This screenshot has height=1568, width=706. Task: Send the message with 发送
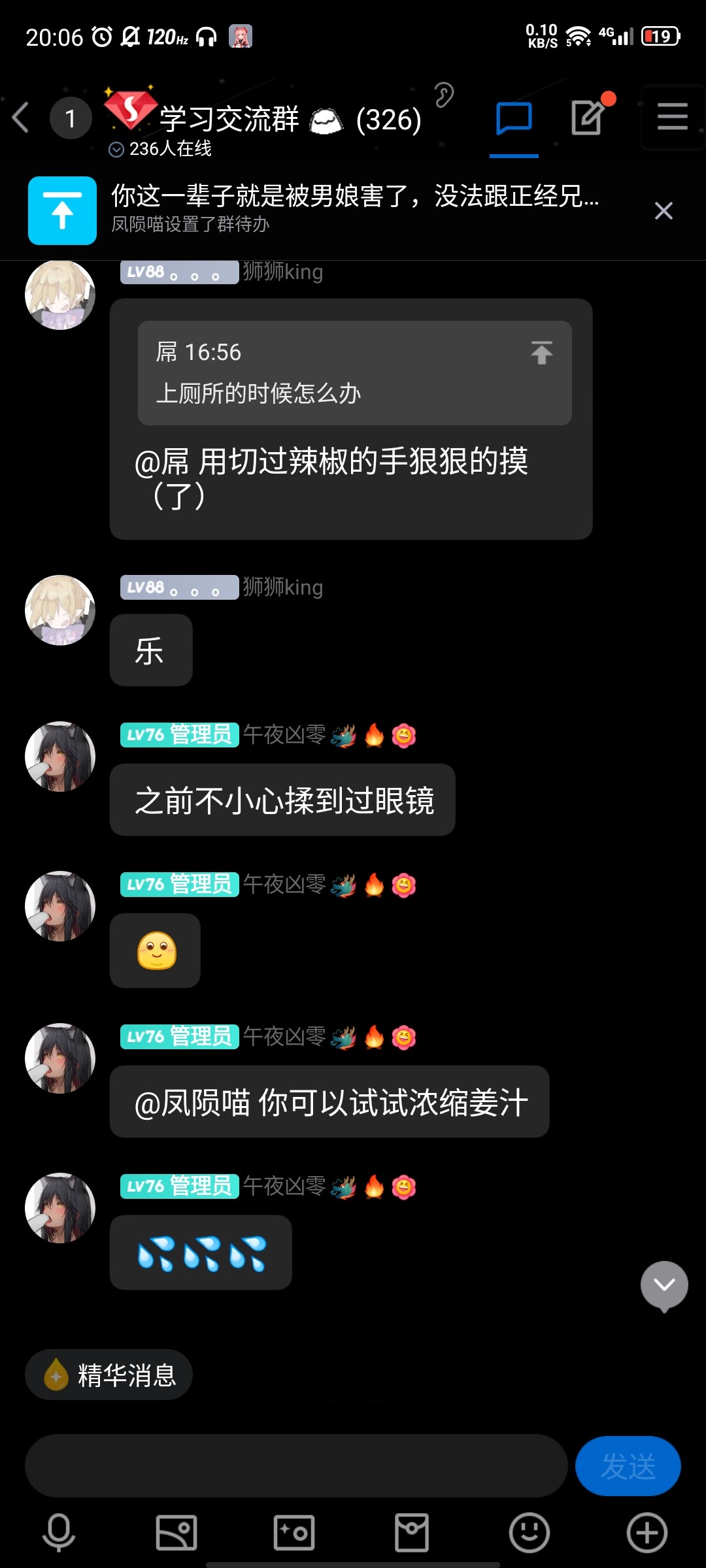(x=628, y=1466)
